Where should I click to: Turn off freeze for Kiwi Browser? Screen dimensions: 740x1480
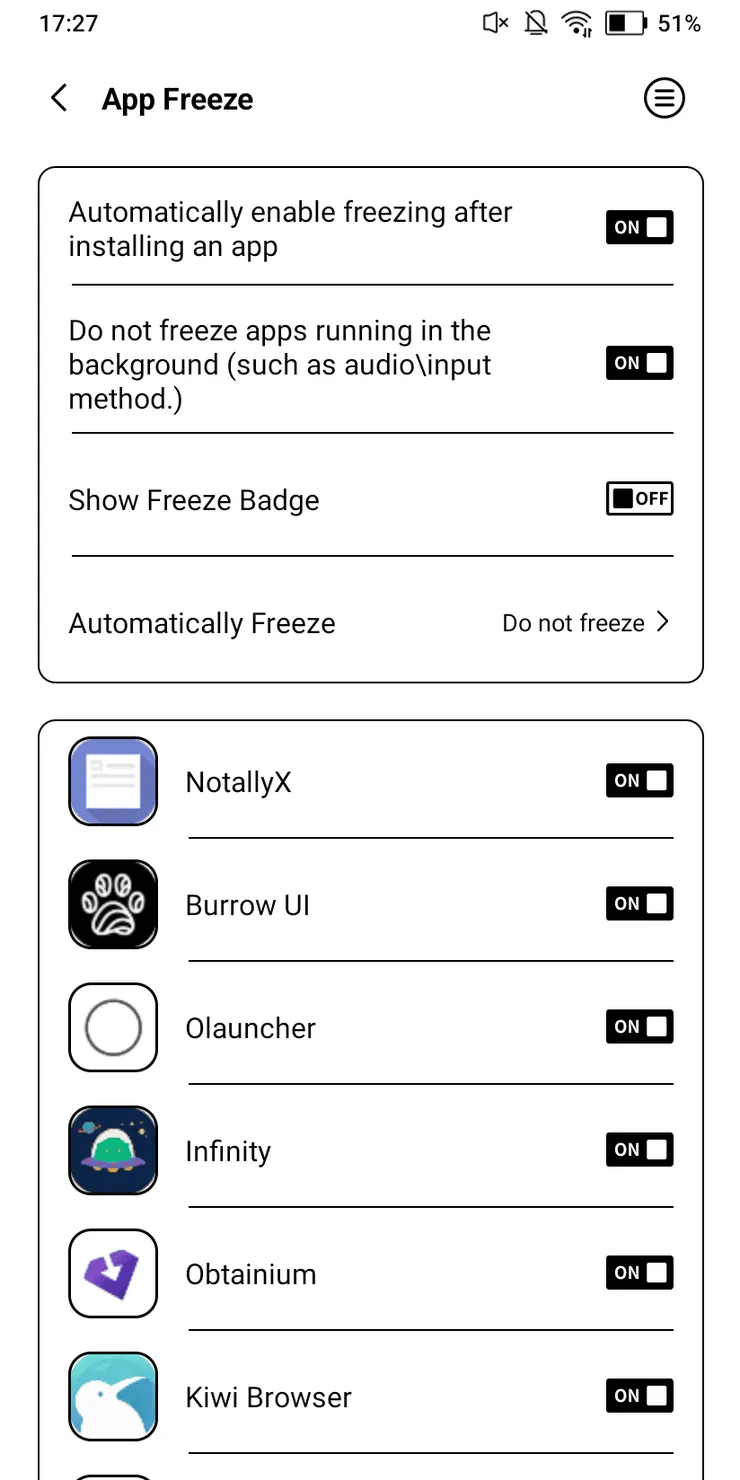pyautogui.click(x=640, y=1396)
